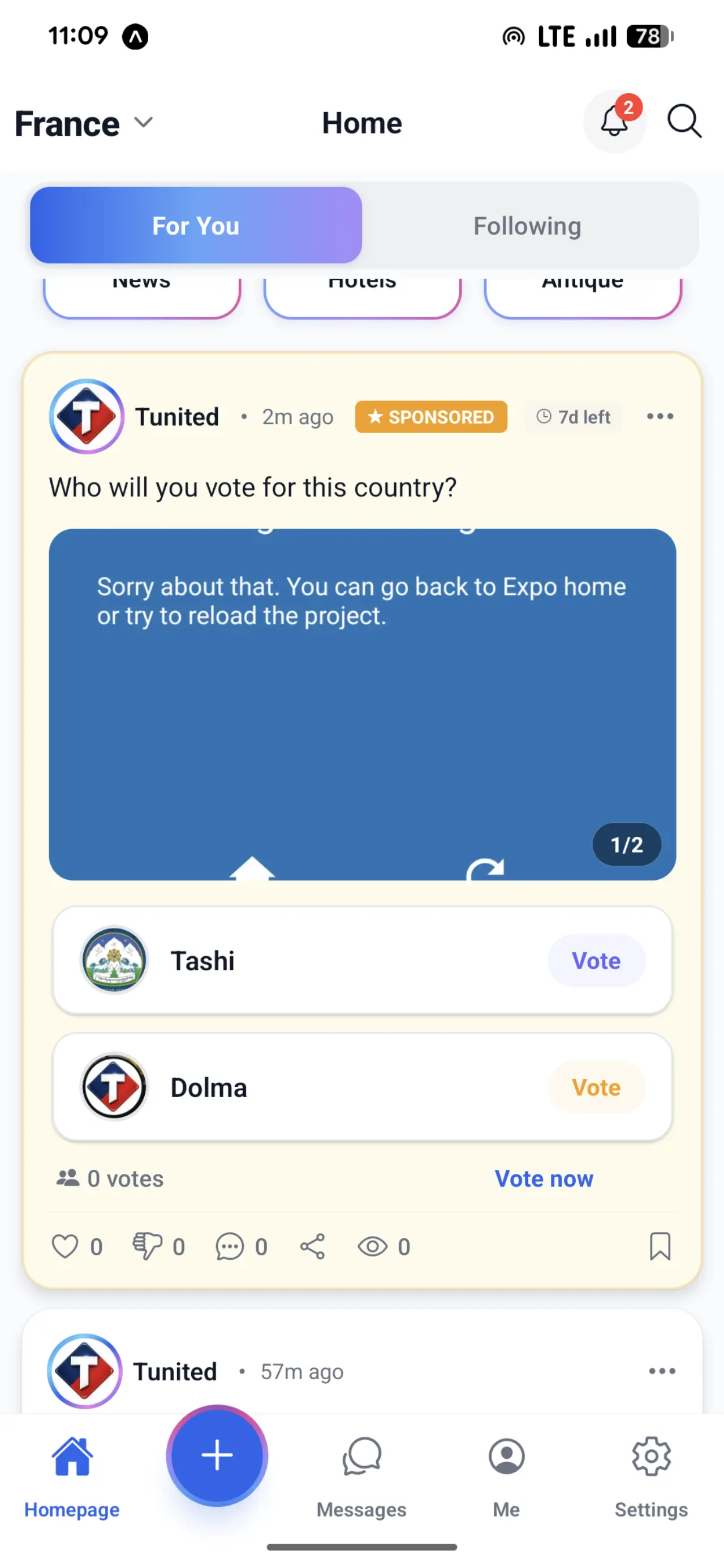The height and width of the screenshot is (1568, 724).
Task: Open the search magnifier icon
Action: 684,121
